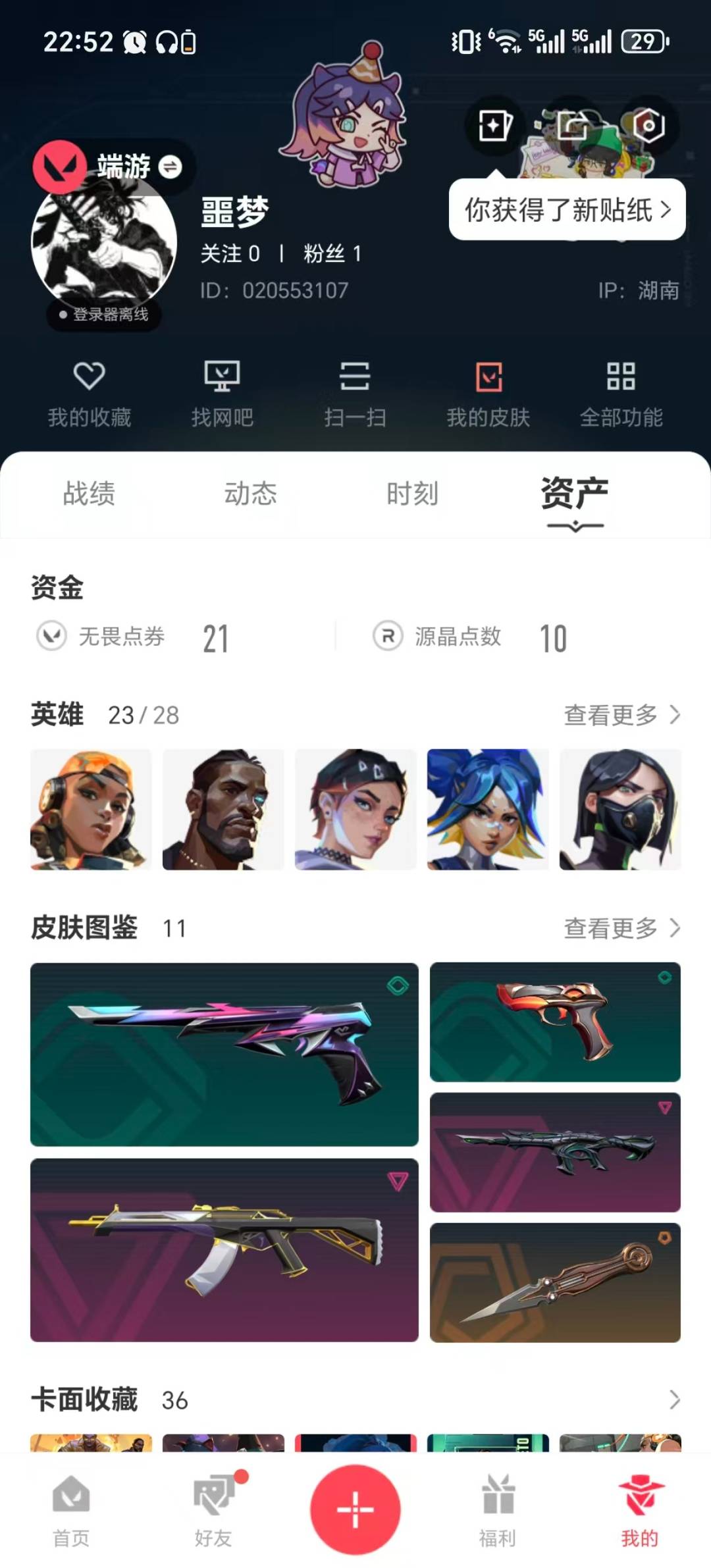Switch to the 动态 tab

click(251, 494)
